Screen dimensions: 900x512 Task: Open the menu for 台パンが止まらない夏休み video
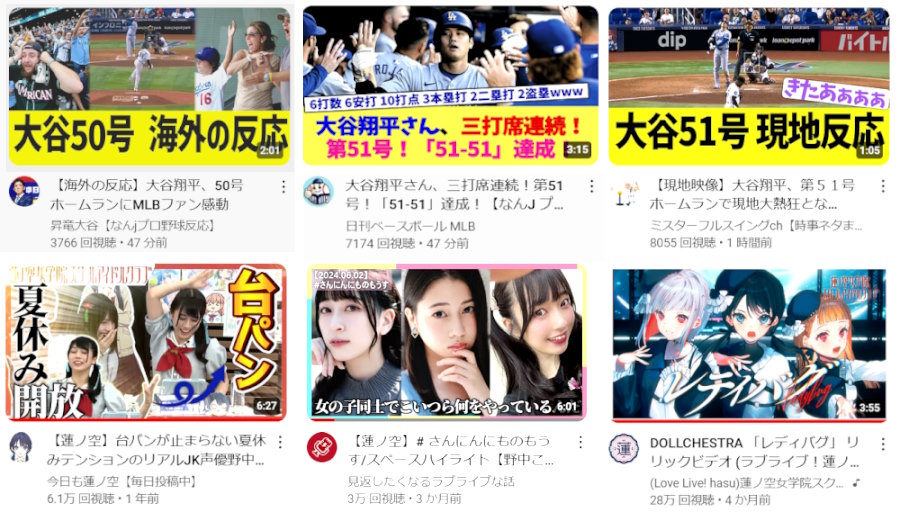(x=283, y=442)
